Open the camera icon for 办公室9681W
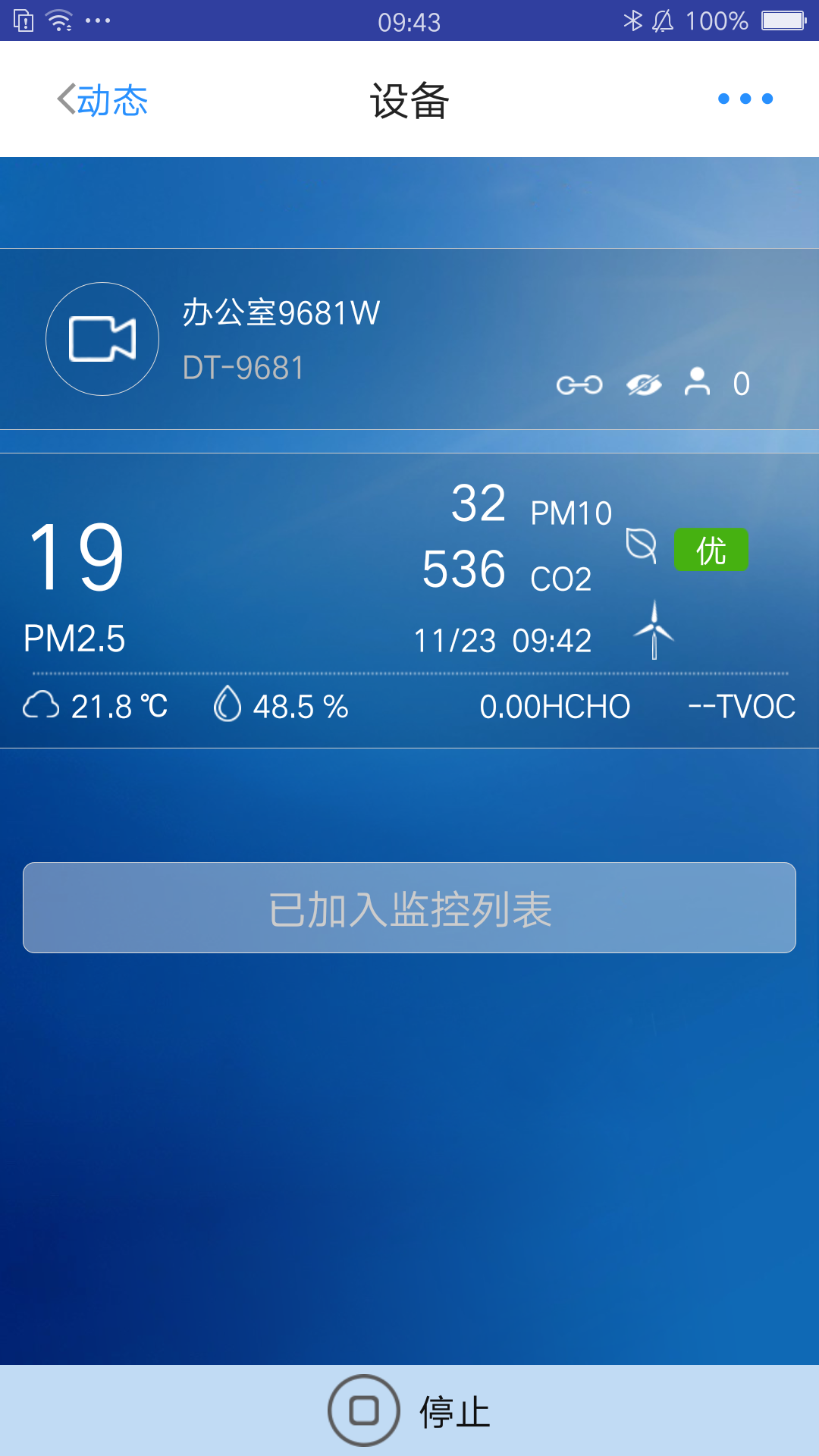This screenshot has width=819, height=1456. tap(102, 339)
